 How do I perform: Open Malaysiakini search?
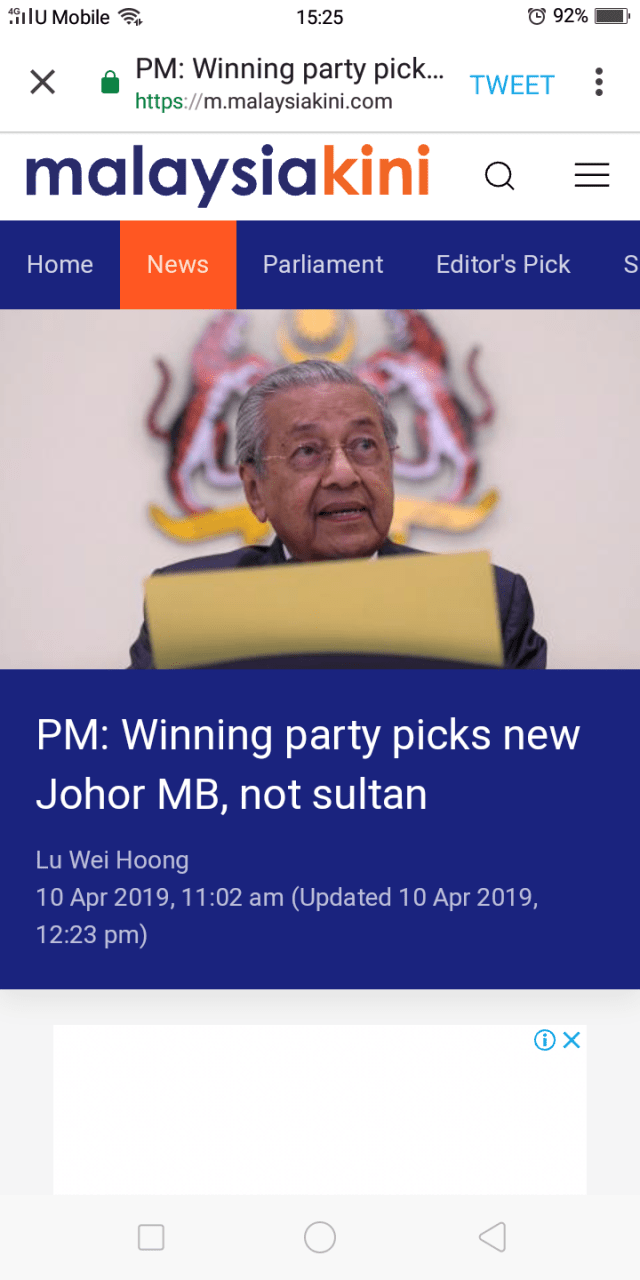tap(499, 176)
